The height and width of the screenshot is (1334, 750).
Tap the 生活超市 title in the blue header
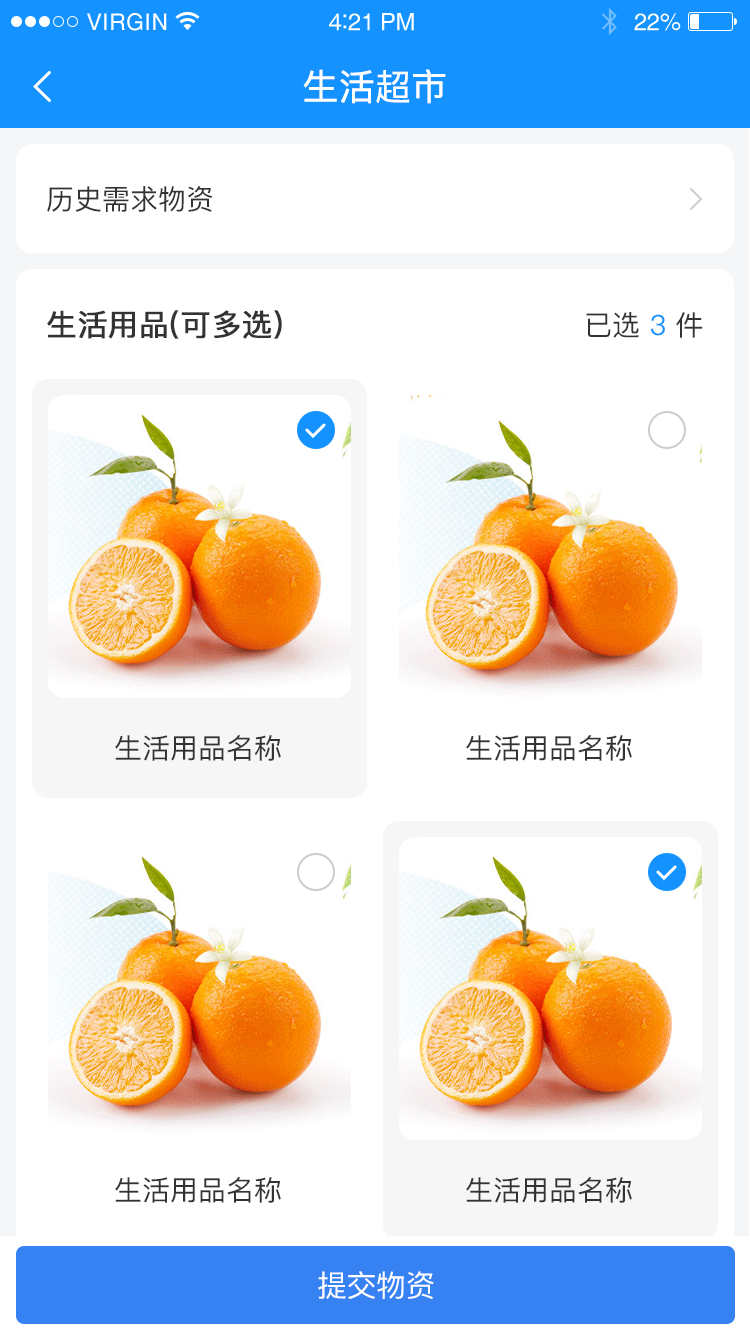coord(375,87)
